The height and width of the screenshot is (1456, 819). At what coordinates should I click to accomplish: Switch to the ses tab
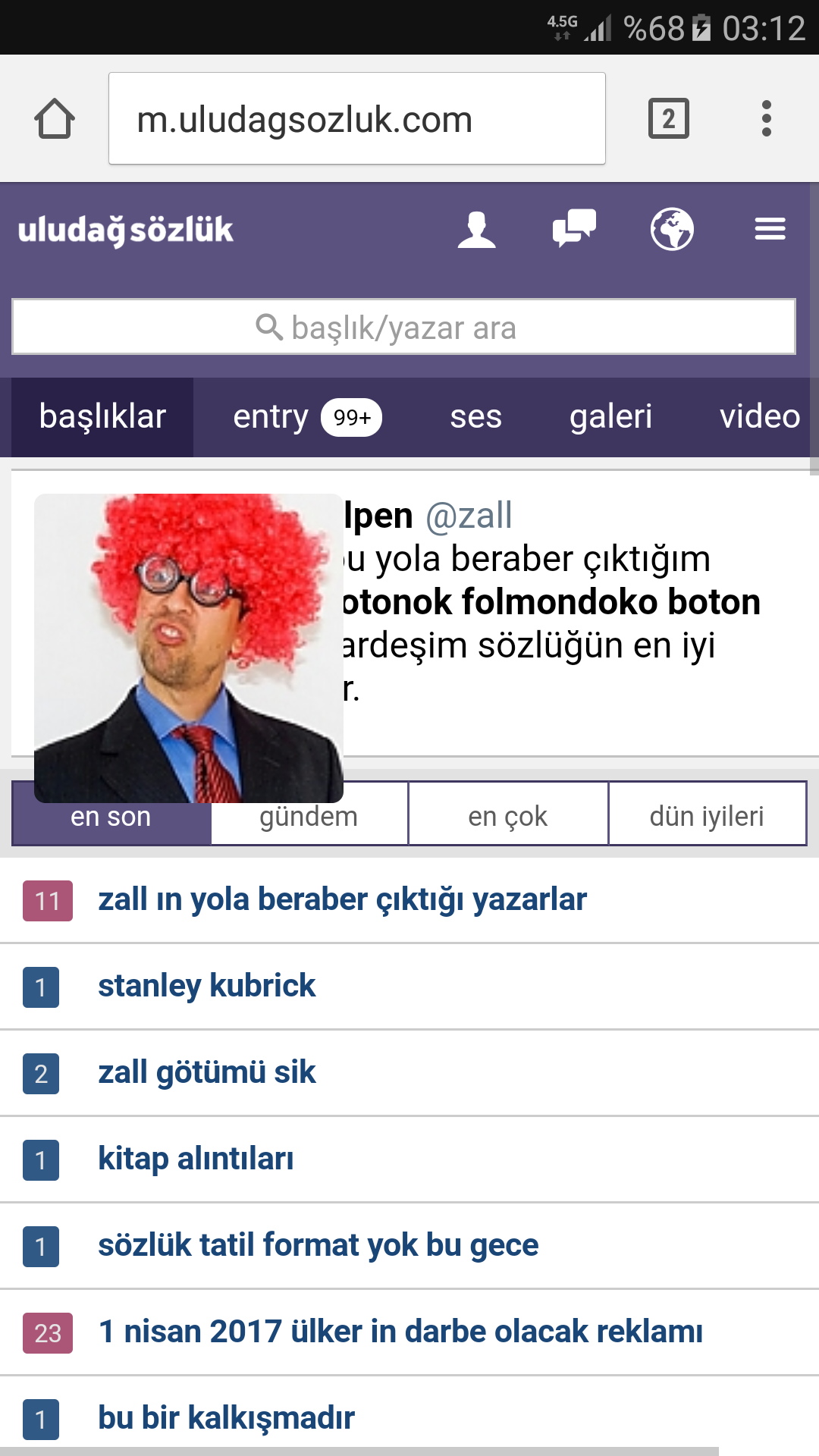[x=475, y=417]
